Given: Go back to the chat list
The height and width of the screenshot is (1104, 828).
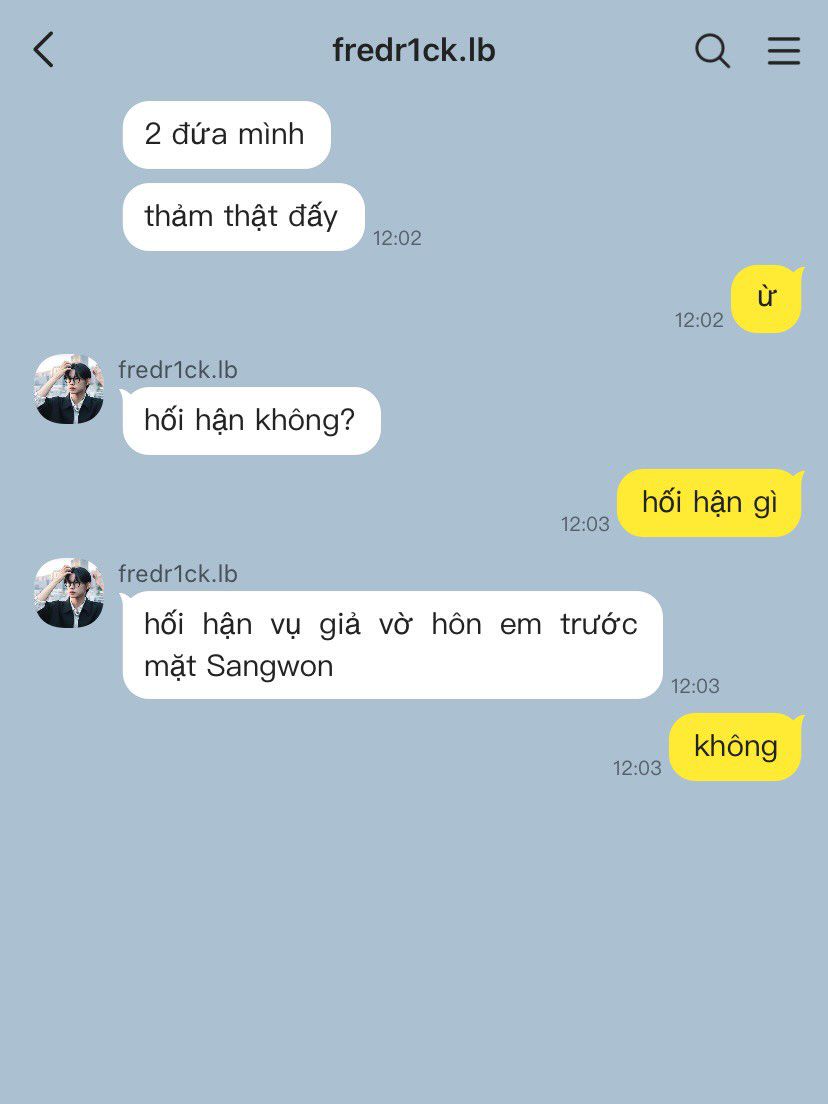Looking at the screenshot, I should pos(43,49).
